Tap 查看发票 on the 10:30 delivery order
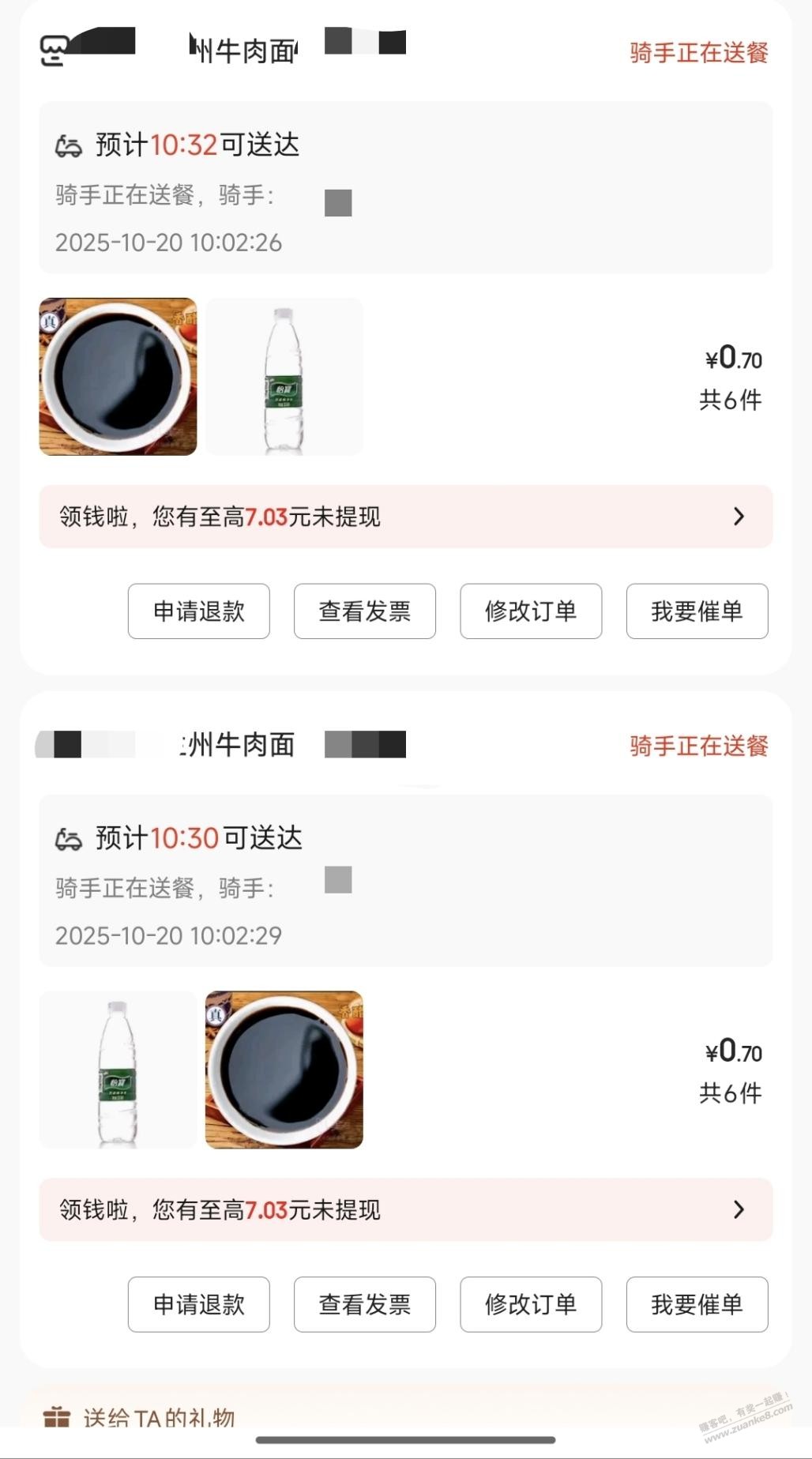The width and height of the screenshot is (812, 1459). click(364, 1304)
